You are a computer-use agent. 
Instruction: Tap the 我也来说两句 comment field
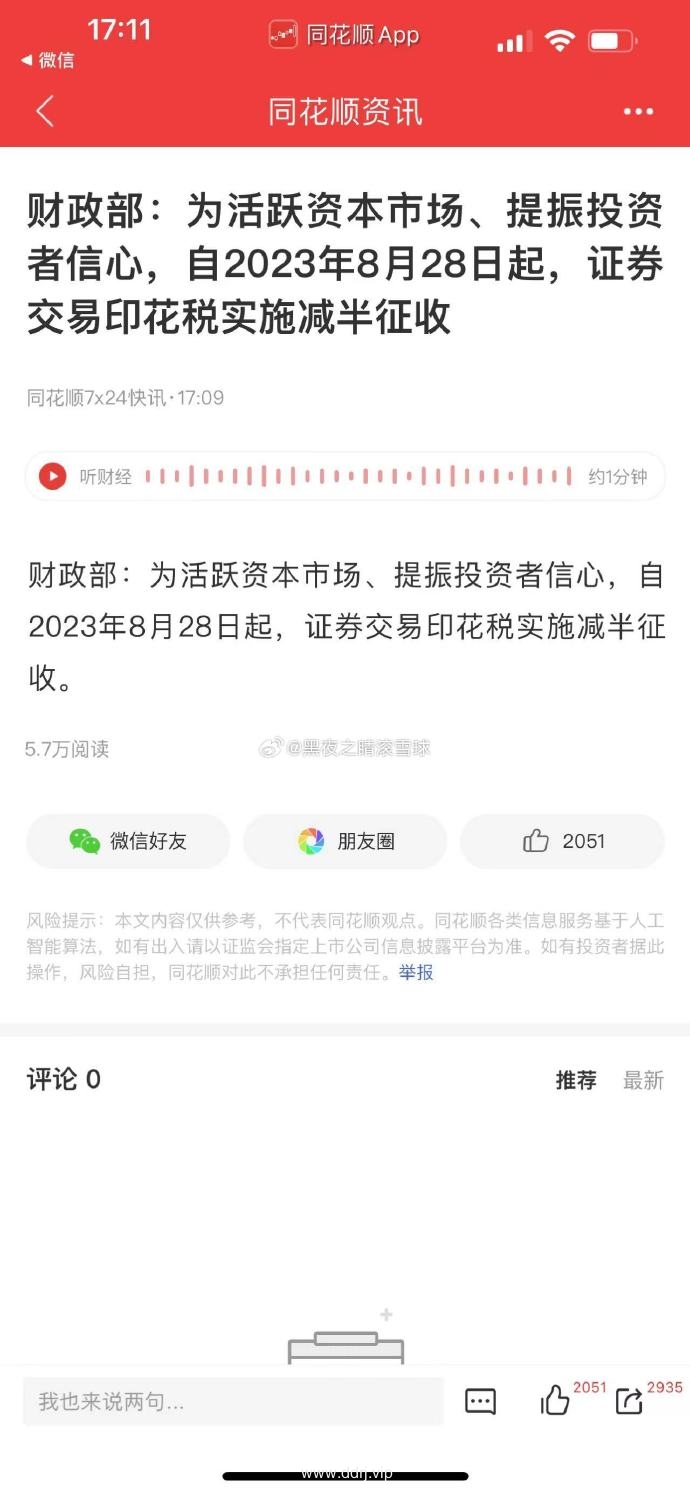pyautogui.click(x=233, y=1401)
